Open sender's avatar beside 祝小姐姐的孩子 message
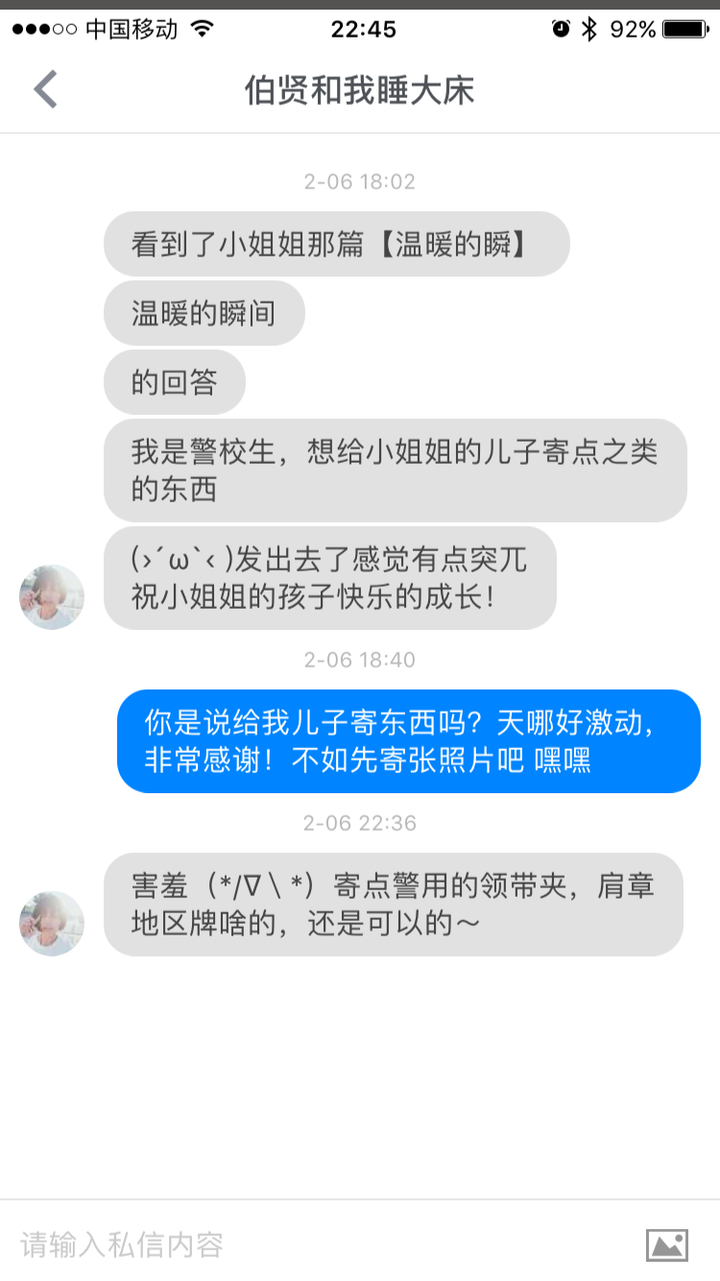720x1281 pixels. coord(52,597)
